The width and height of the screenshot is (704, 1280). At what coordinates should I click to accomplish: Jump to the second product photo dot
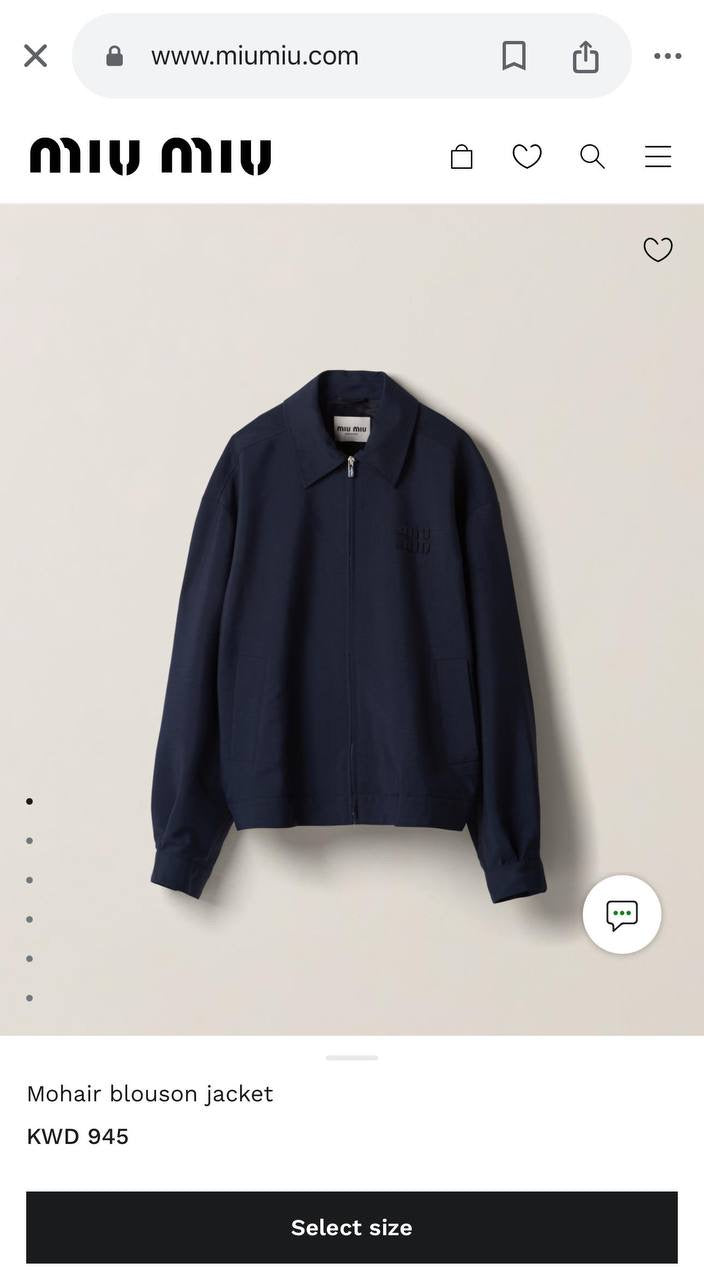[x=30, y=841]
